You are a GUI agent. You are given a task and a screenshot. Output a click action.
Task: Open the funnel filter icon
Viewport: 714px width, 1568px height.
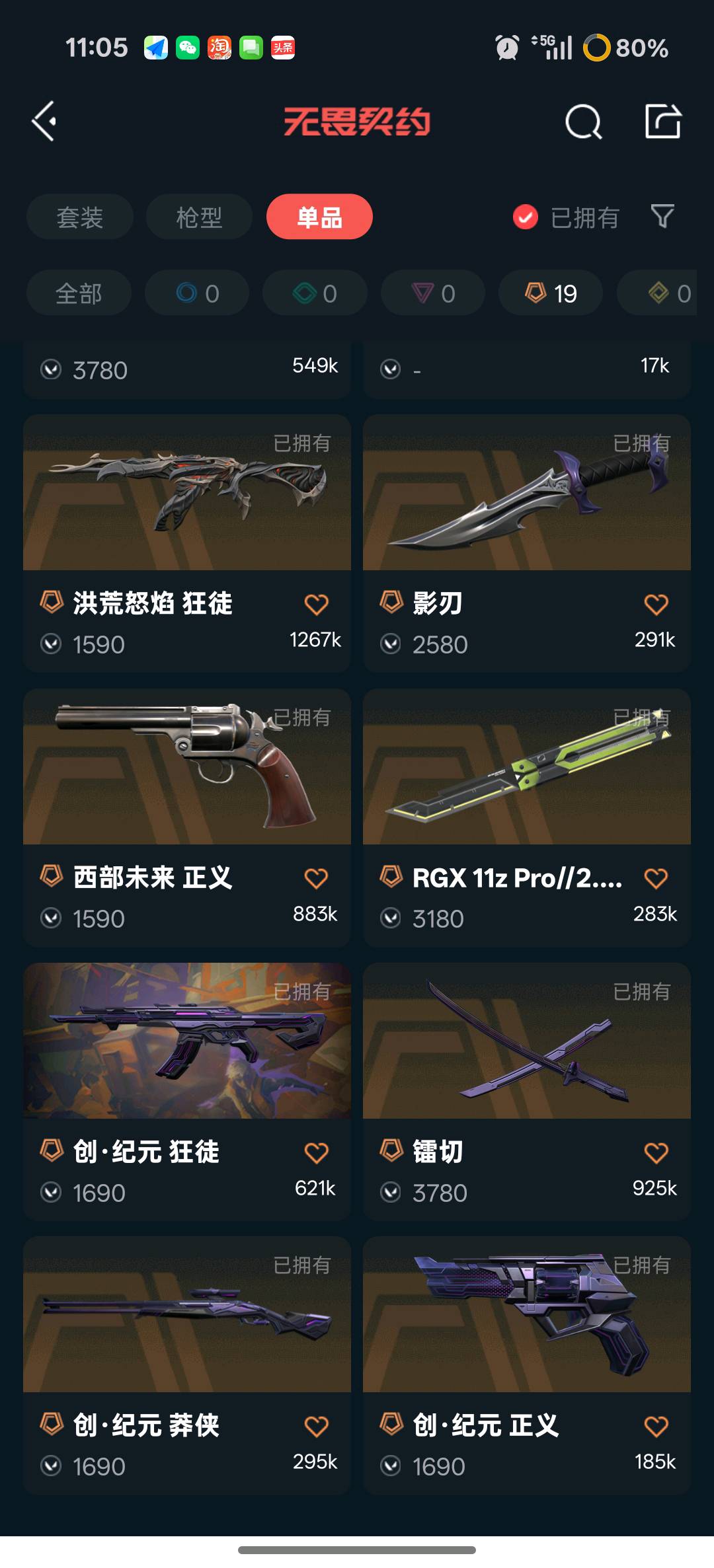[x=662, y=216]
